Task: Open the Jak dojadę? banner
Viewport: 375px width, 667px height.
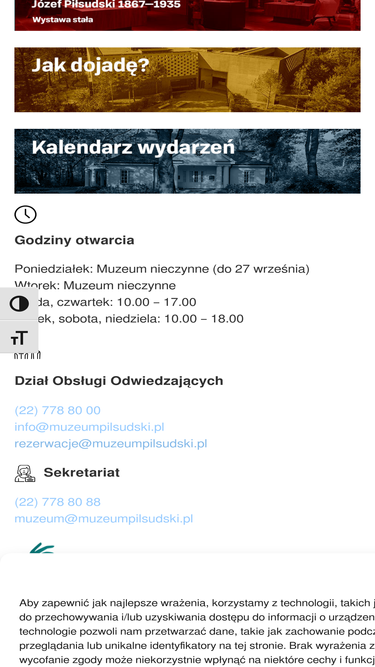Action: [x=188, y=80]
